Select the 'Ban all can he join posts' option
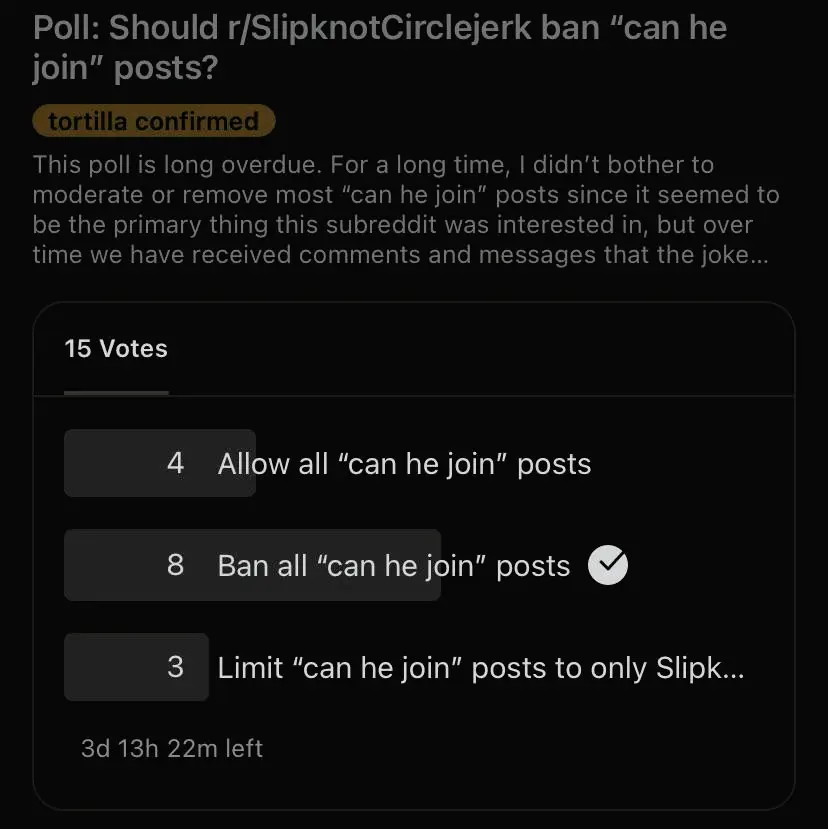This screenshot has height=829, width=828. 390,565
